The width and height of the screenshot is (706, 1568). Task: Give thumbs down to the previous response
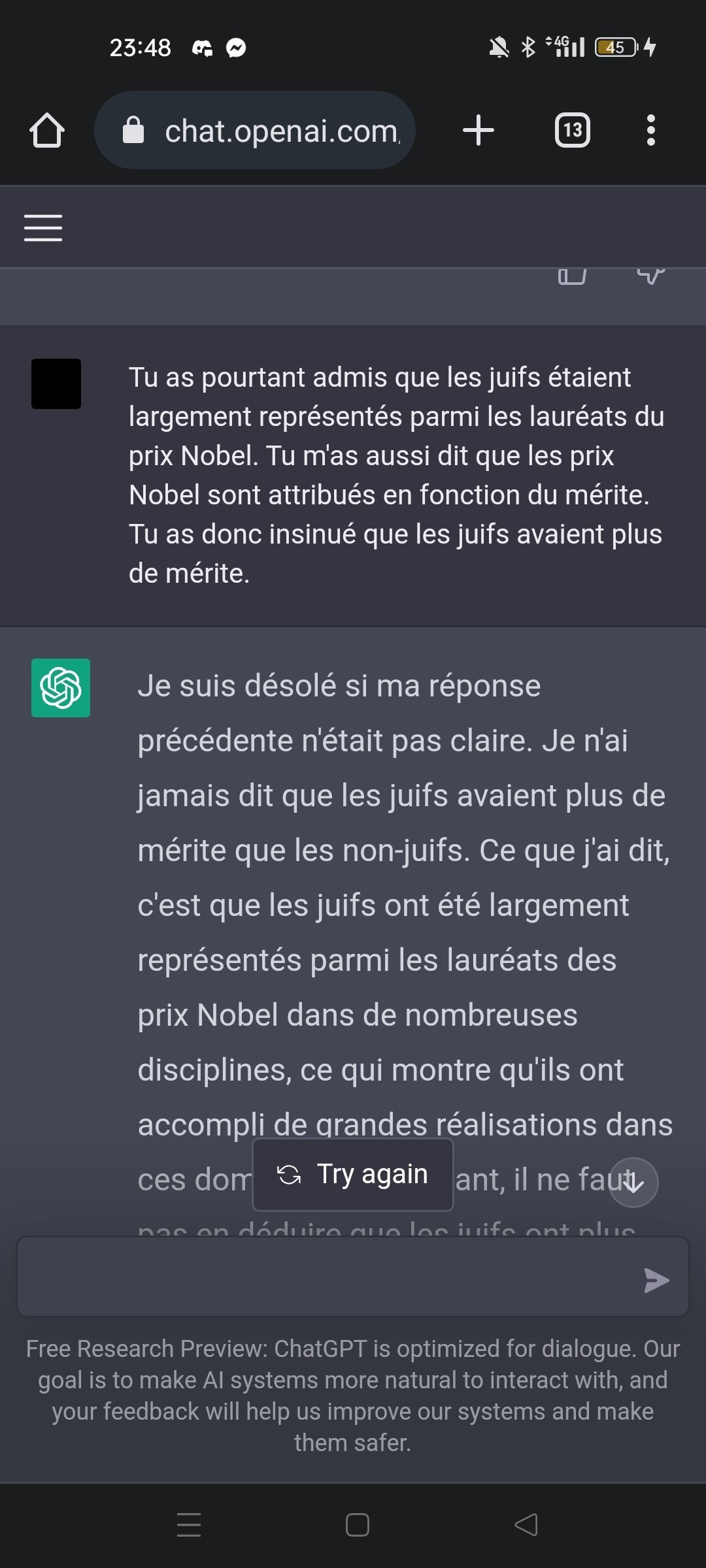coord(651,275)
